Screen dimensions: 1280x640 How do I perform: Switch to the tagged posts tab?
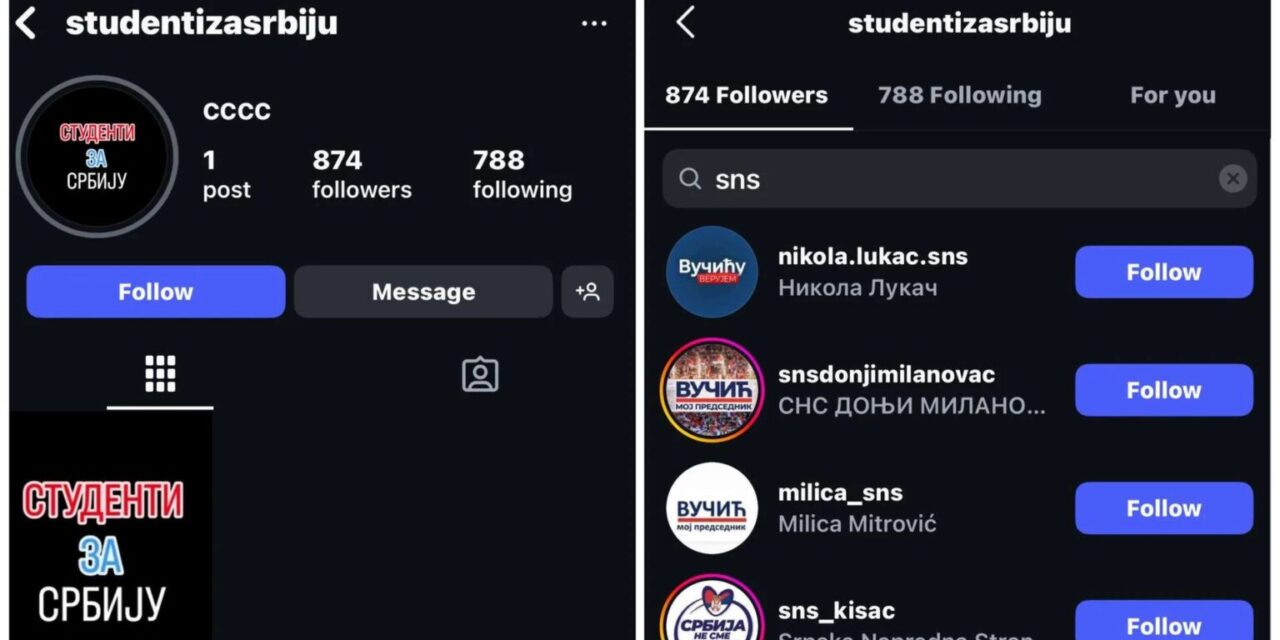click(480, 374)
